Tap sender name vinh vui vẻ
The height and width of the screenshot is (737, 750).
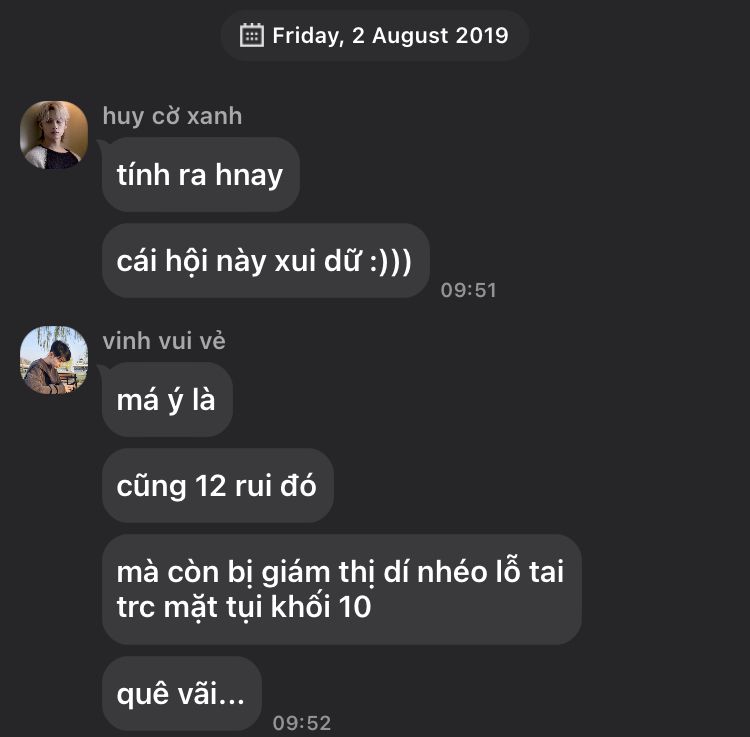(x=164, y=341)
